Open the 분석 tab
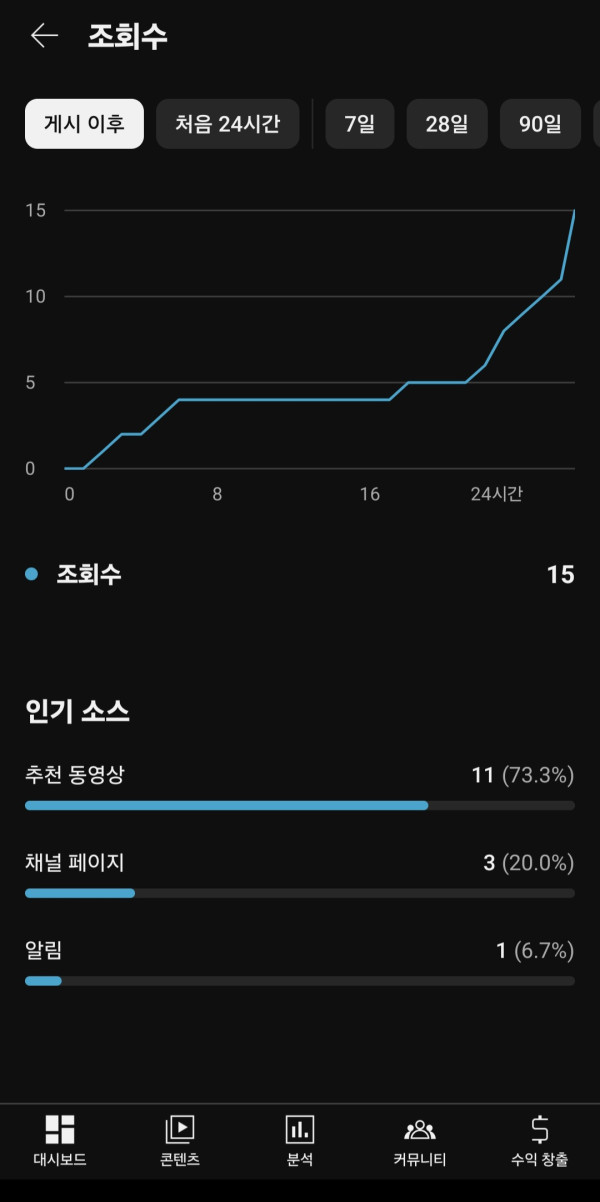 click(300, 1141)
